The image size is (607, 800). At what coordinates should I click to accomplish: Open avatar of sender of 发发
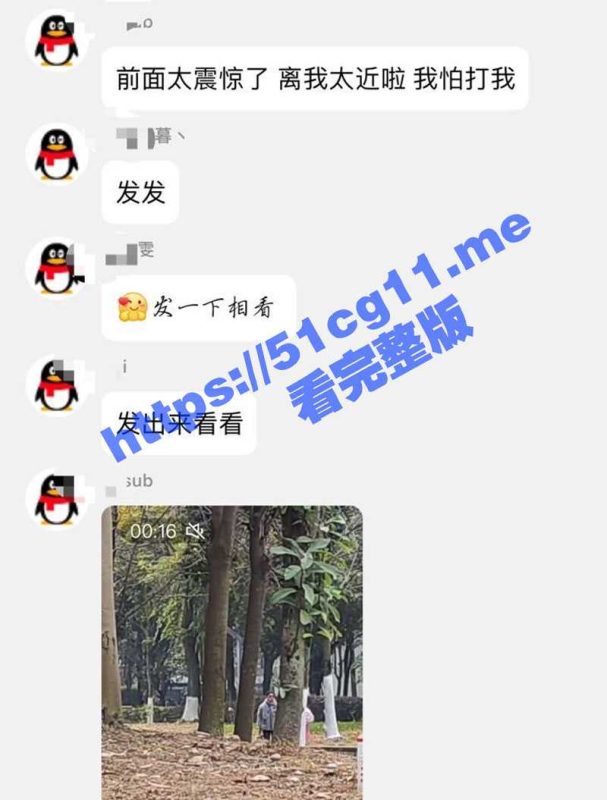(x=58, y=153)
